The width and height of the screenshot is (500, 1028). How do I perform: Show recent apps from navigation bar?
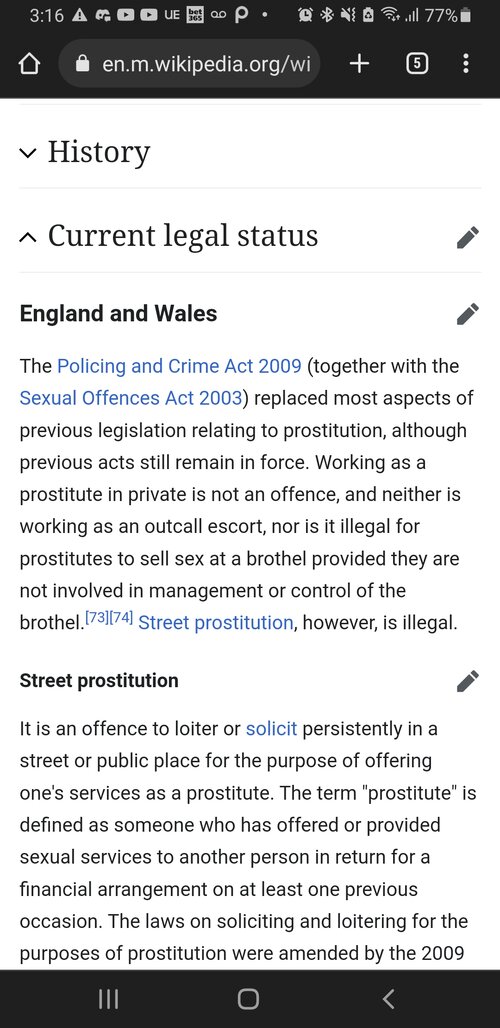point(108,999)
